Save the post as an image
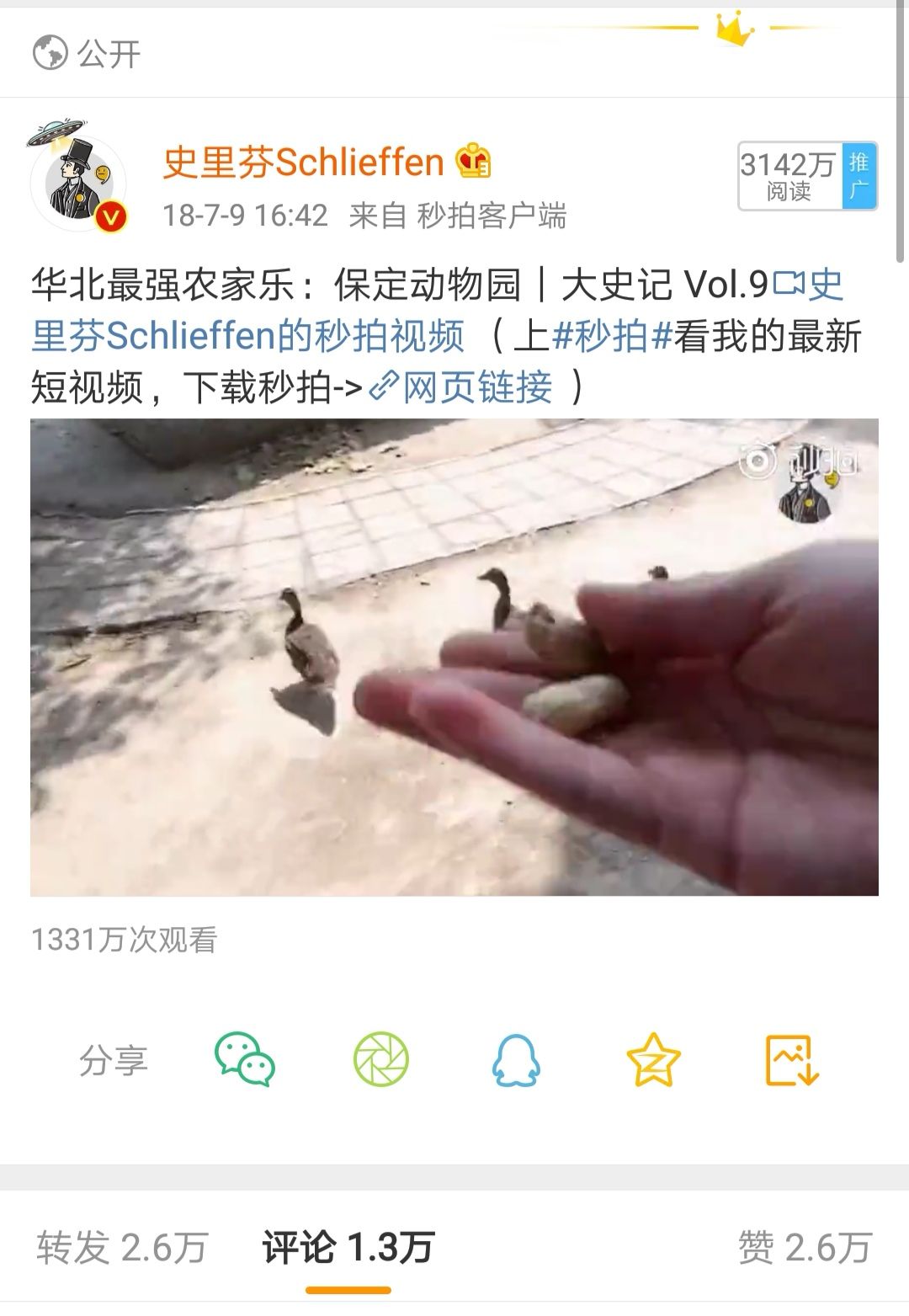Image resolution: width=909 pixels, height=1316 pixels. (x=791, y=1059)
